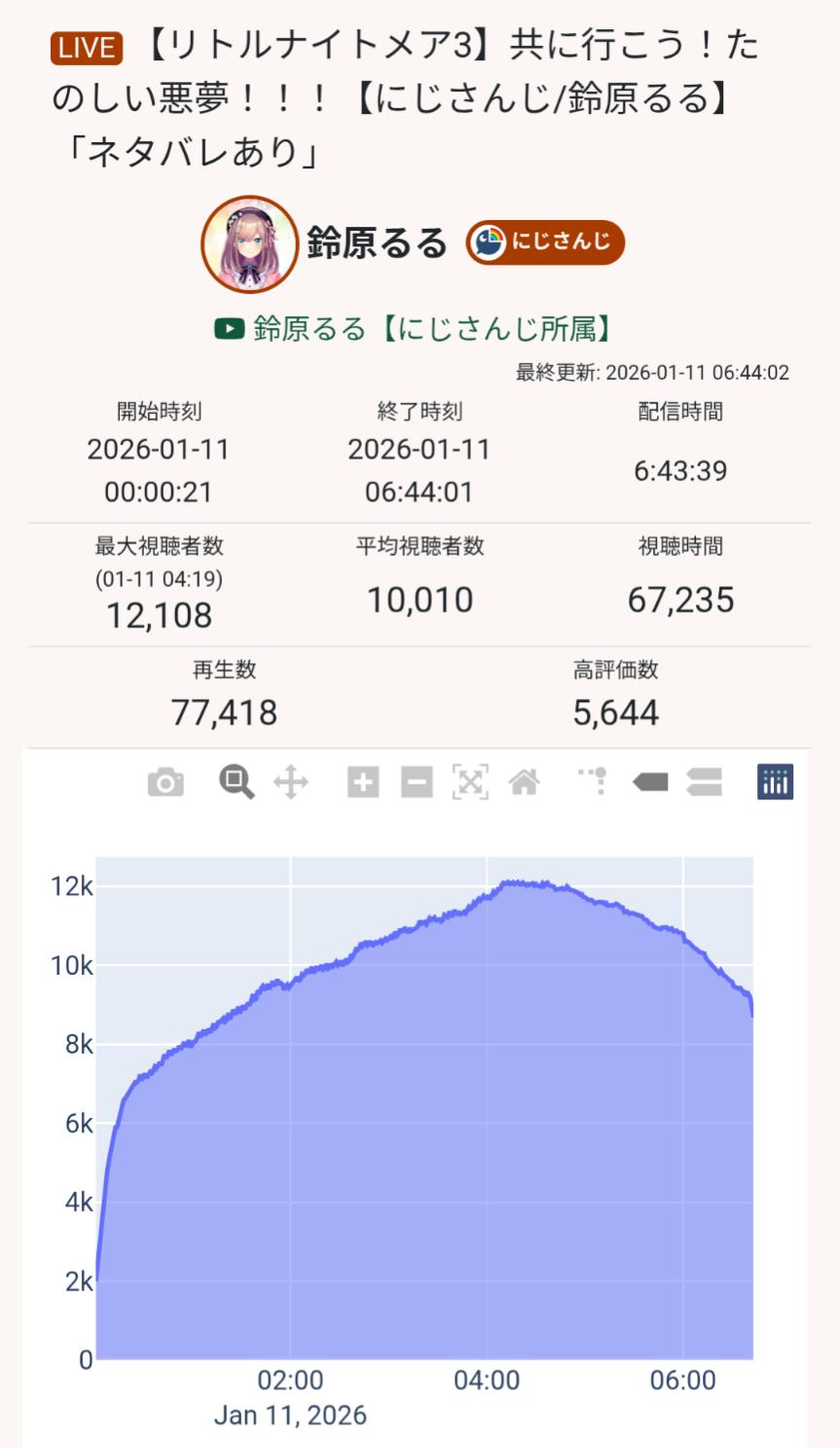Select the pan arrows chart tool

click(x=291, y=782)
